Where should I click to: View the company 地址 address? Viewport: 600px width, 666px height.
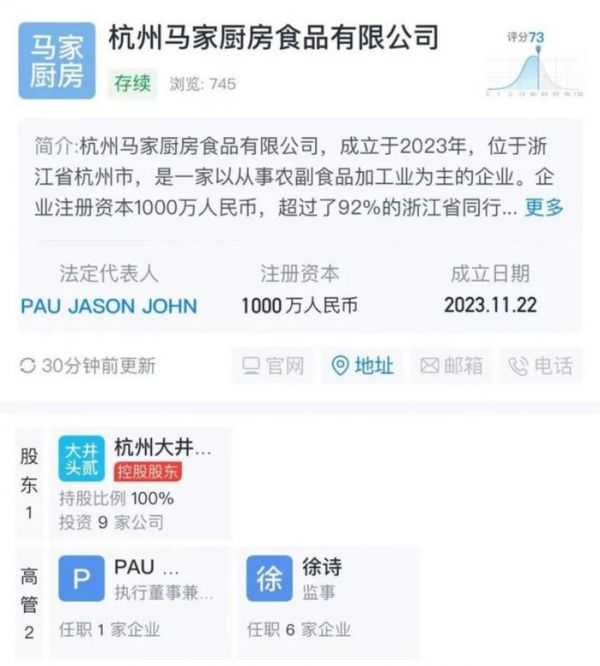[363, 366]
